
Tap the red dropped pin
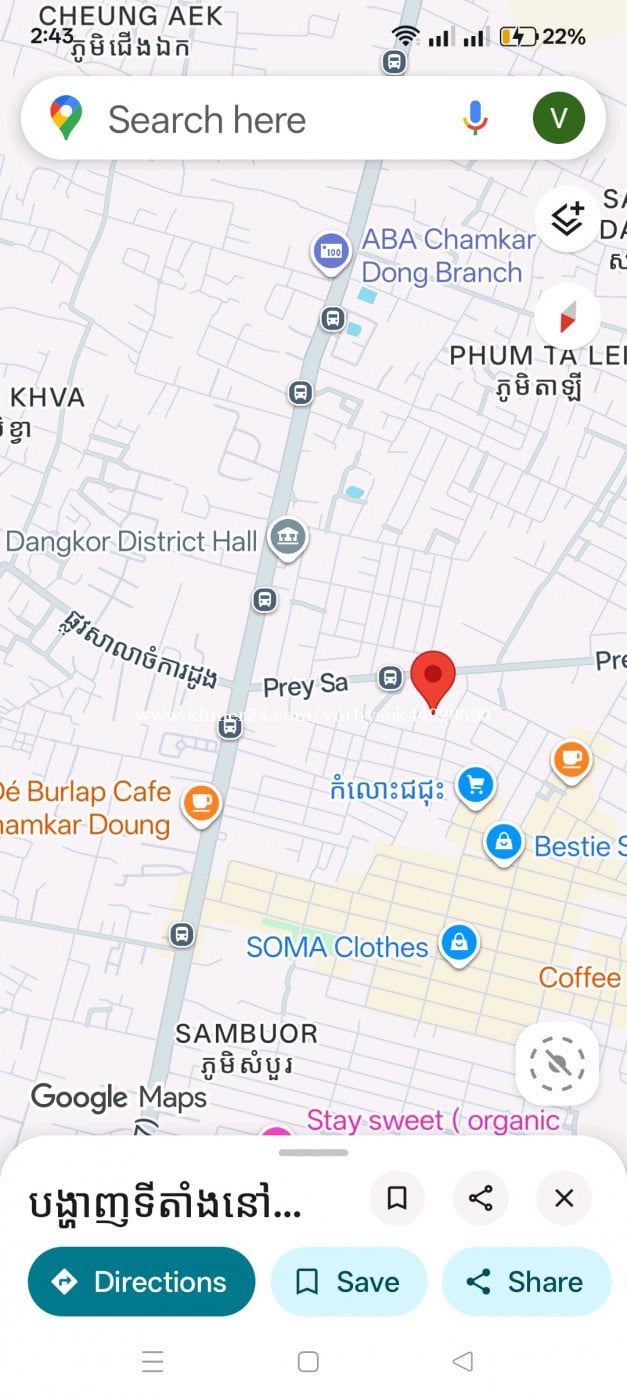tap(433, 677)
